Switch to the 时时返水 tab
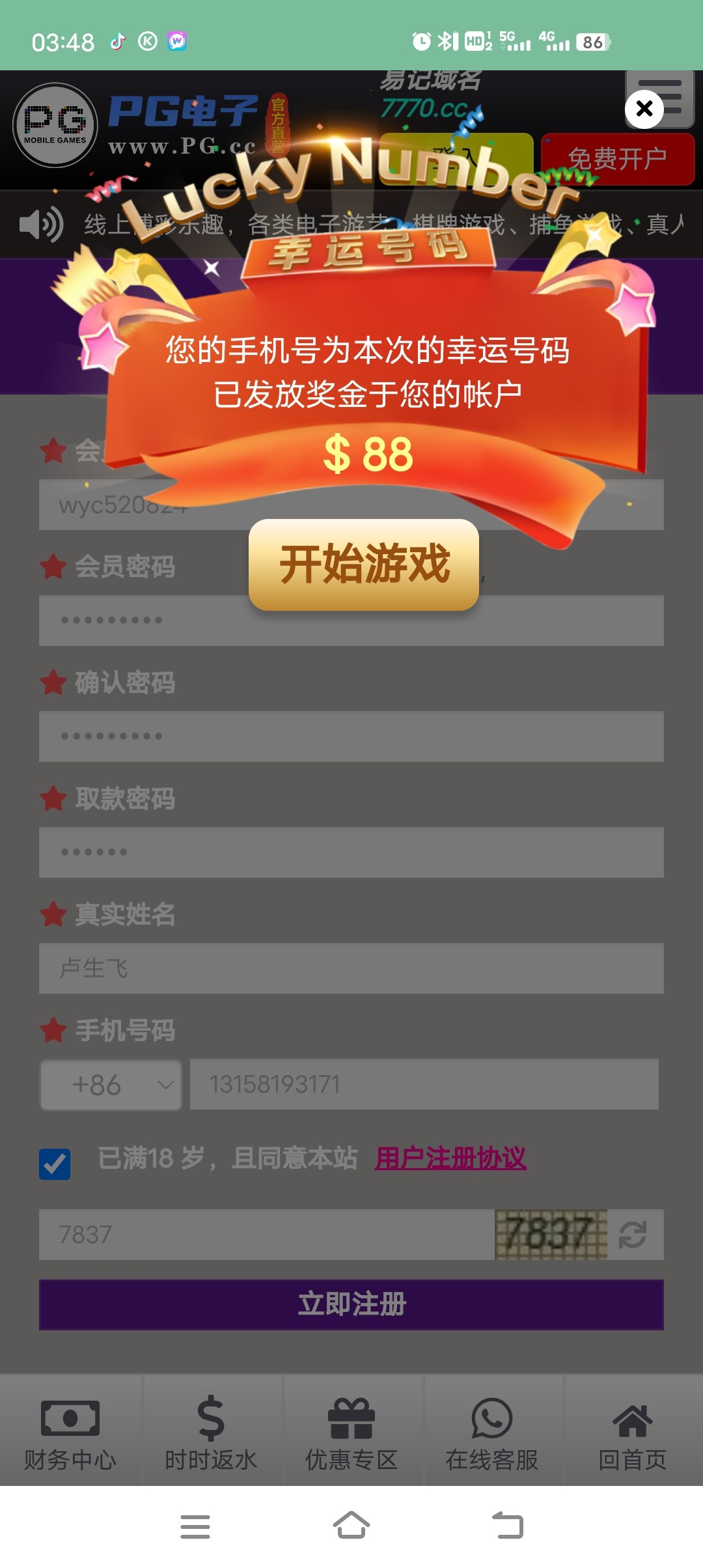The width and height of the screenshot is (703, 1568). click(x=211, y=1433)
